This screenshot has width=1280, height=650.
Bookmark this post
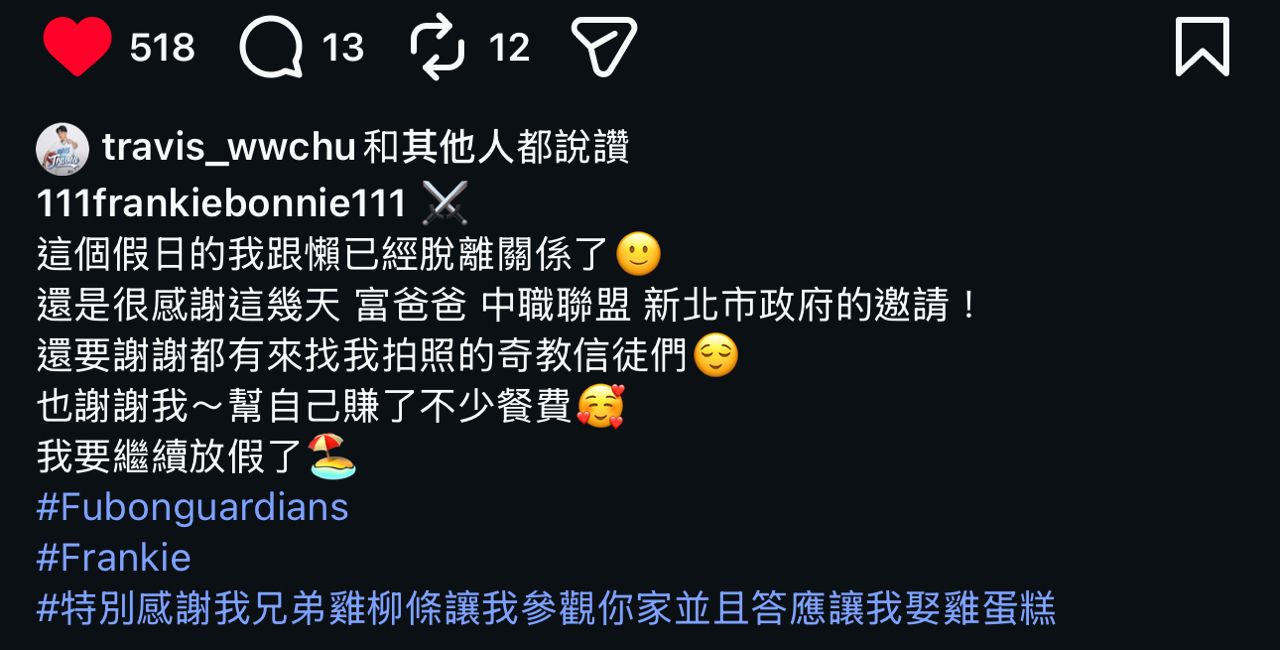point(1201,47)
